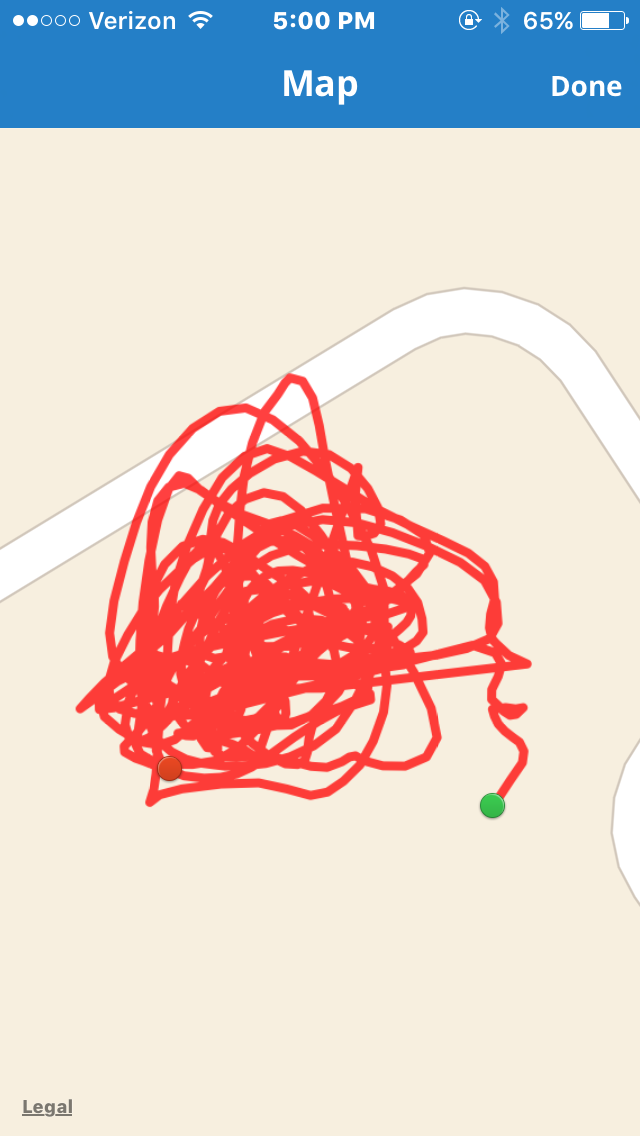Tap the green start point marker
This screenshot has width=640, height=1136.
click(492, 805)
